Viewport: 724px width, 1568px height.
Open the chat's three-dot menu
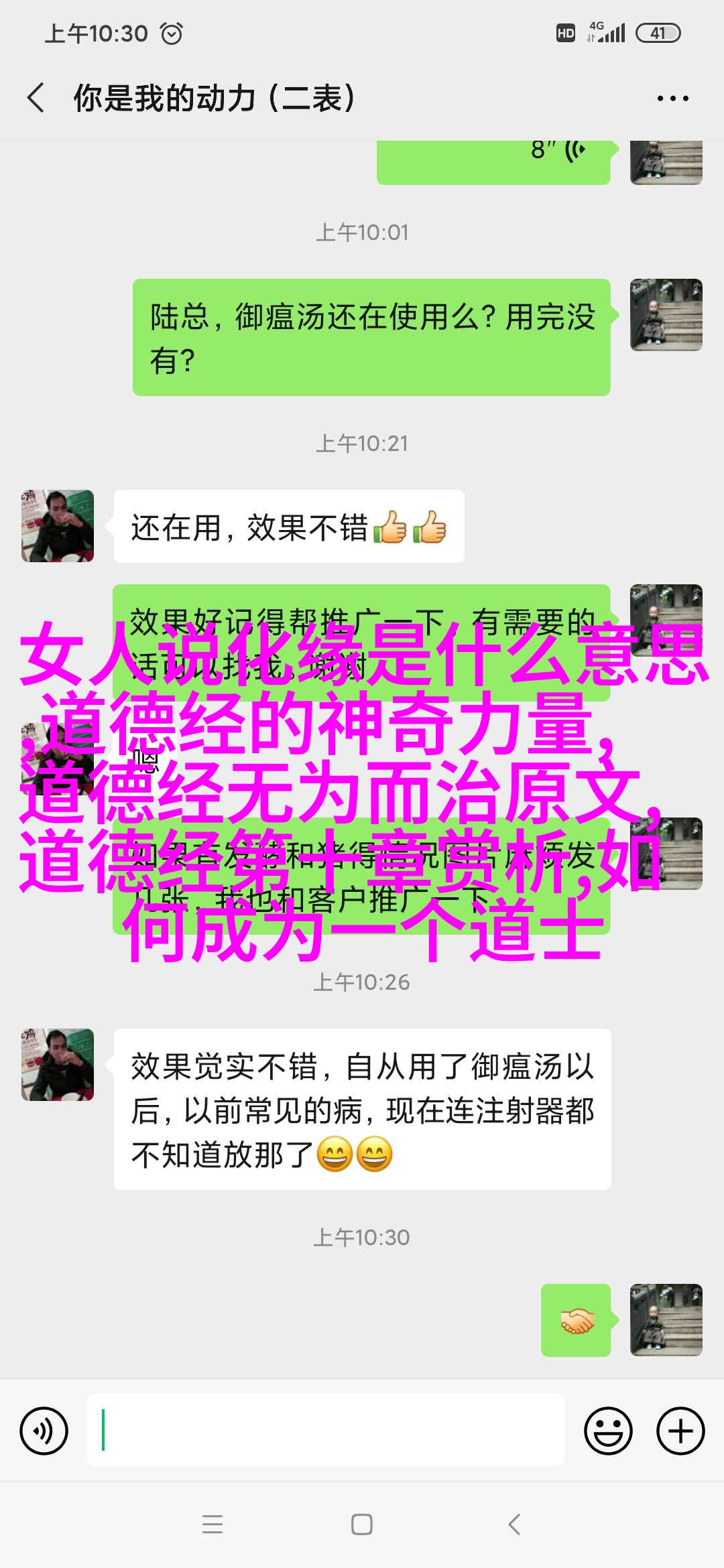pos(672,99)
